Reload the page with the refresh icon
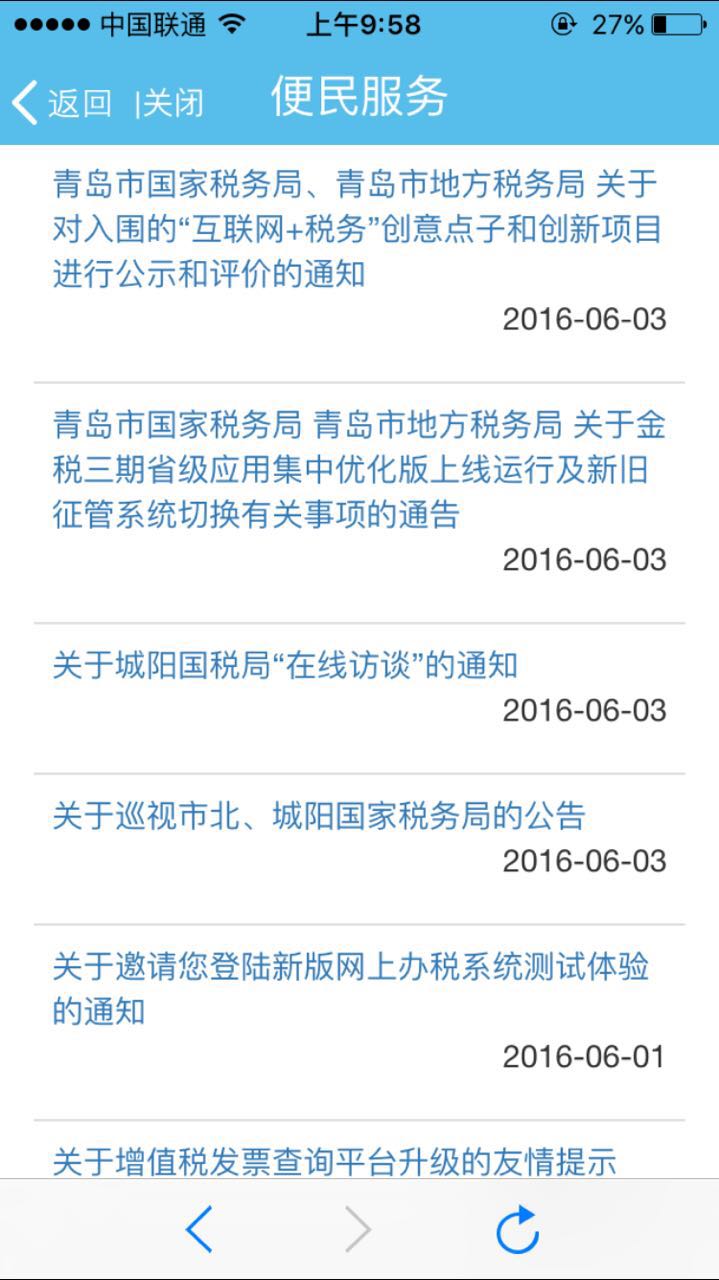 pos(517,1229)
